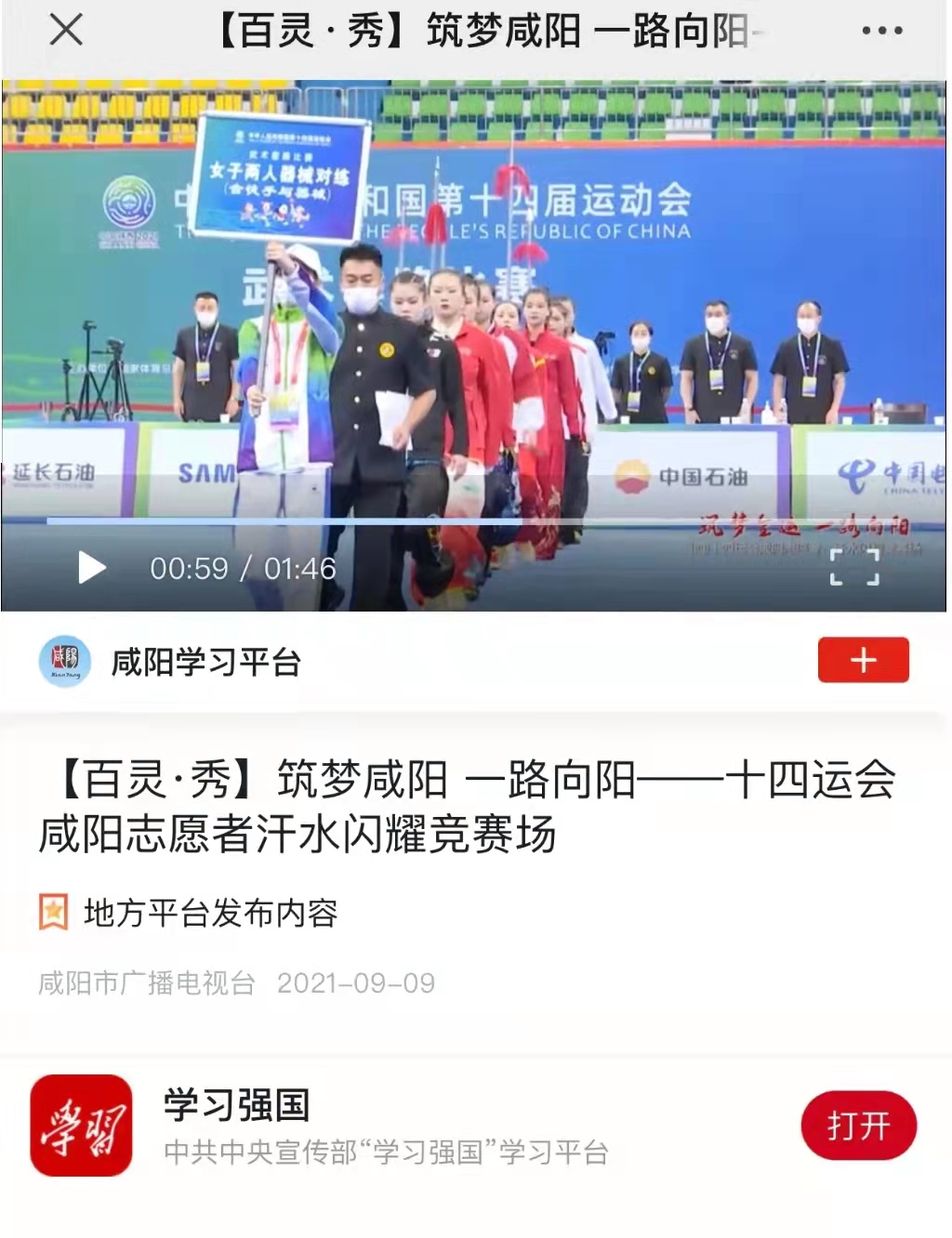The width and height of the screenshot is (952, 1238).
Task: Play the video
Action: pos(91,567)
